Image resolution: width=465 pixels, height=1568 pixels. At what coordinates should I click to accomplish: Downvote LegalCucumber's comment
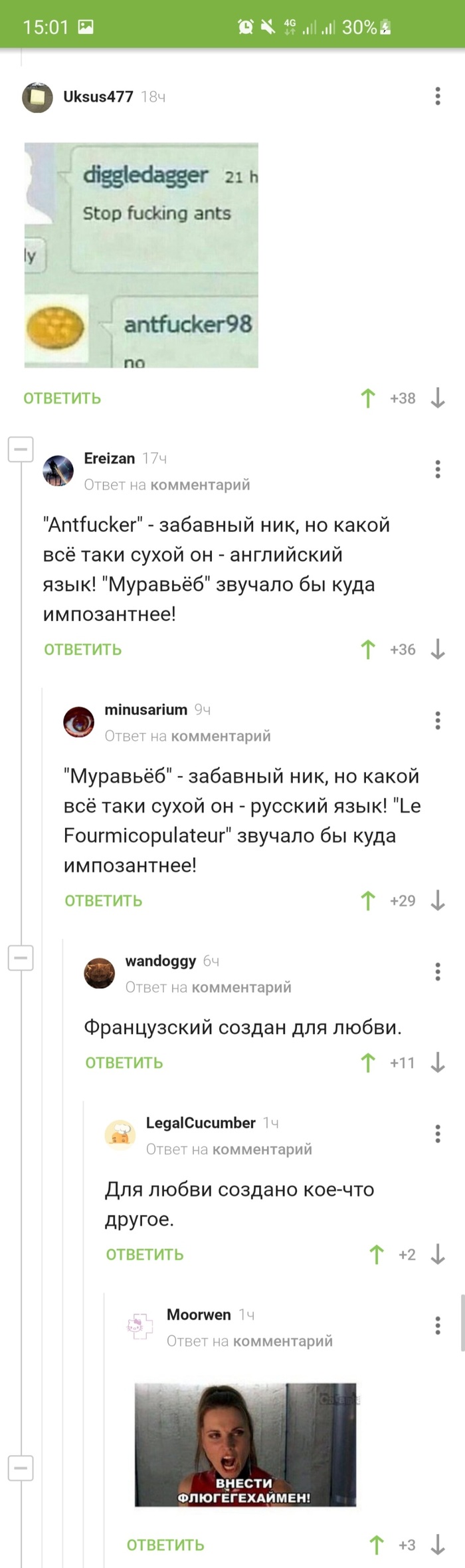437,1255
